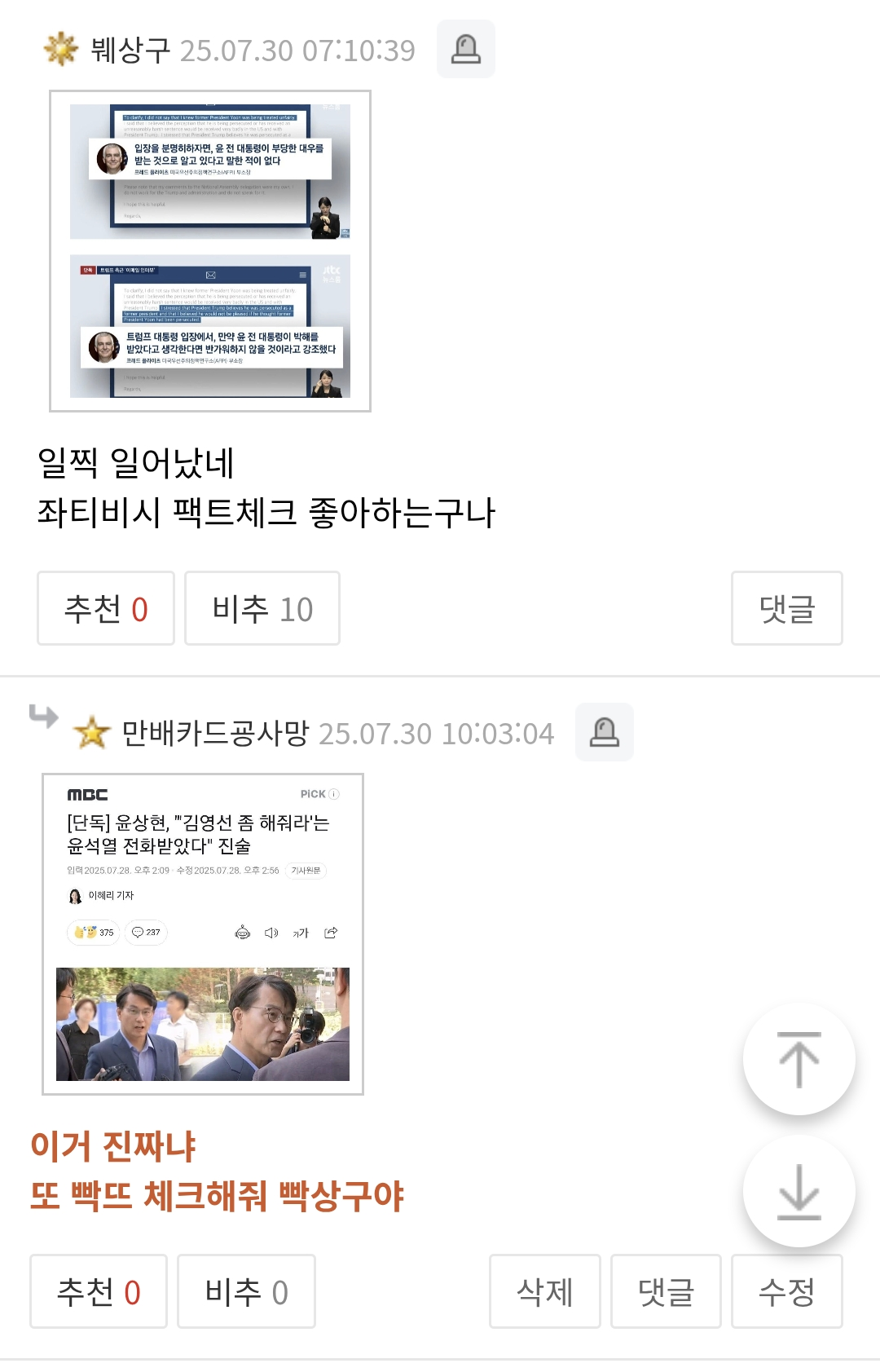Edit 만배카드공사망's comment with 수정

coord(786,1291)
